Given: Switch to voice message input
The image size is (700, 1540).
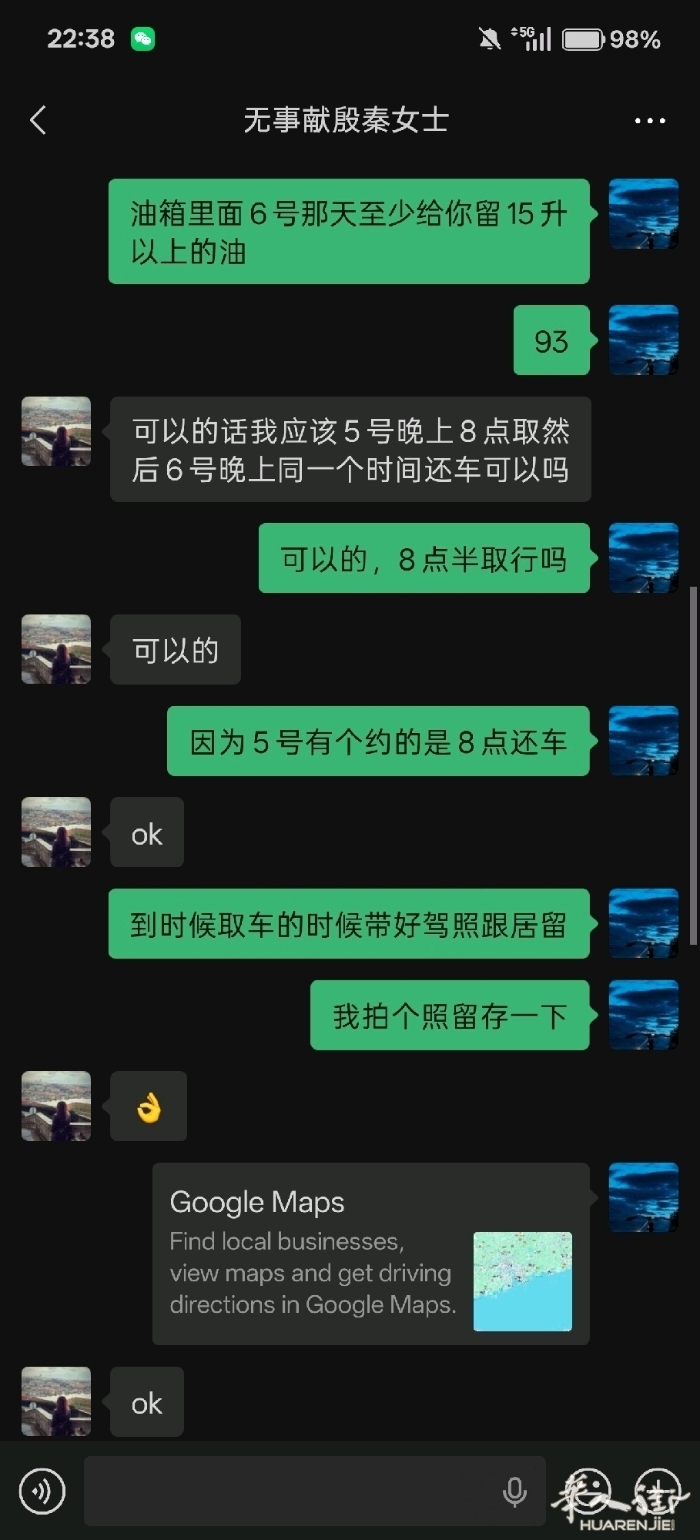Looking at the screenshot, I should tap(42, 1491).
